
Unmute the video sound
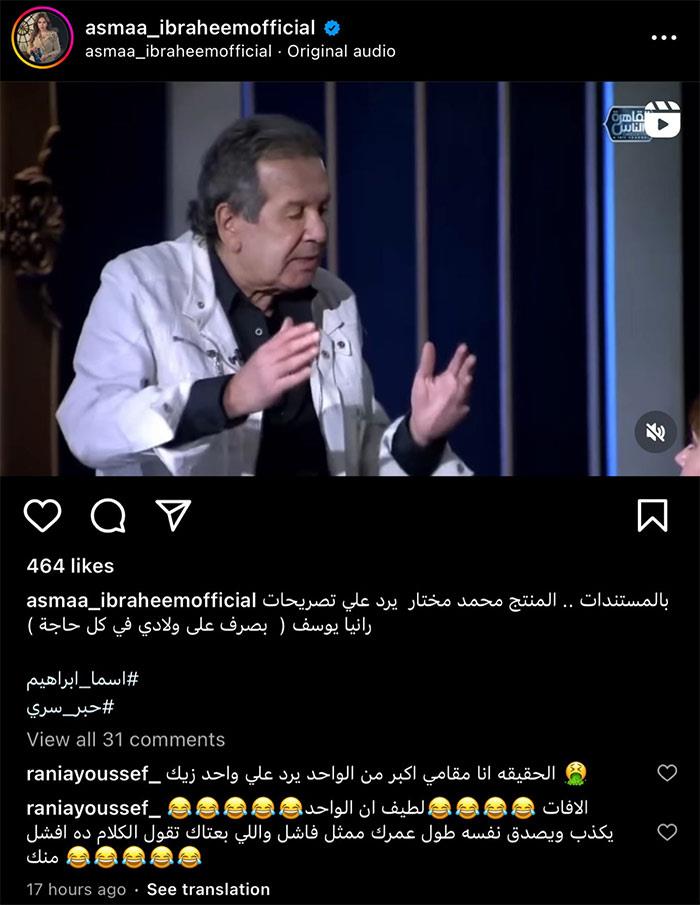(656, 432)
